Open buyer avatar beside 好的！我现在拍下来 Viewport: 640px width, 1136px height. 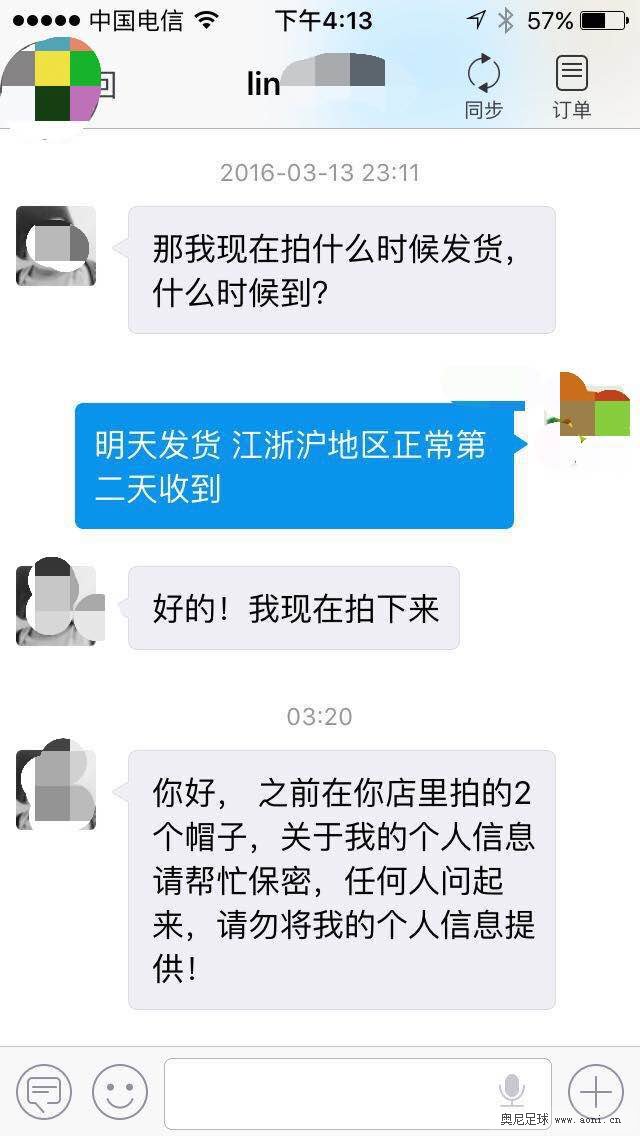[x=56, y=606]
